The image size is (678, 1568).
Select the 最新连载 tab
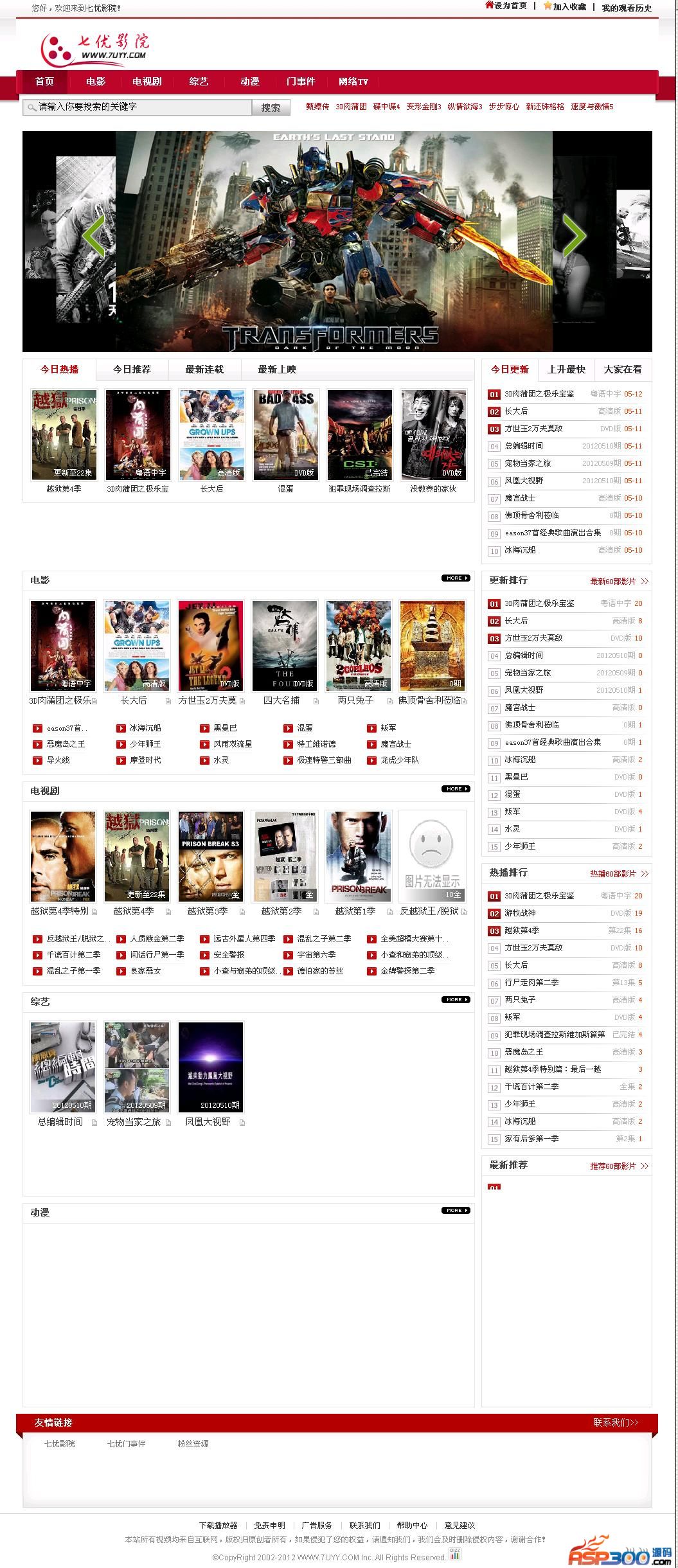204,370
